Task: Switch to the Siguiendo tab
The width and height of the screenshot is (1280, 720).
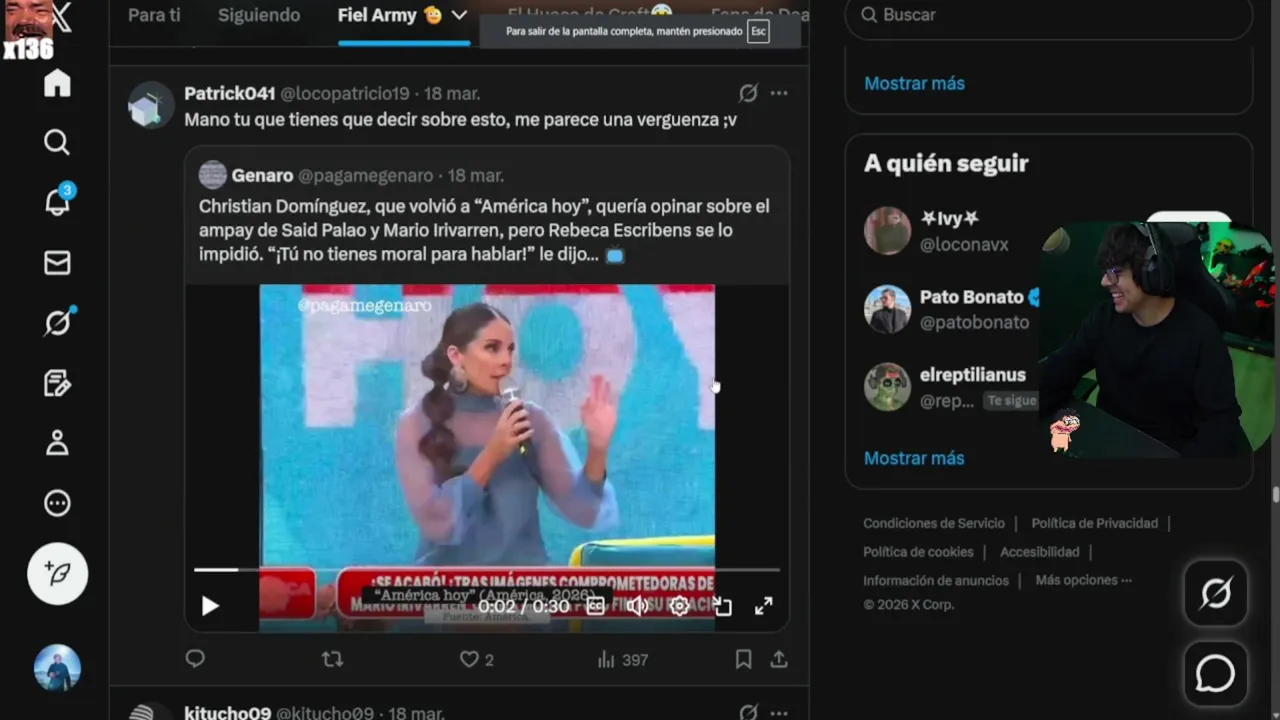Action: [259, 15]
